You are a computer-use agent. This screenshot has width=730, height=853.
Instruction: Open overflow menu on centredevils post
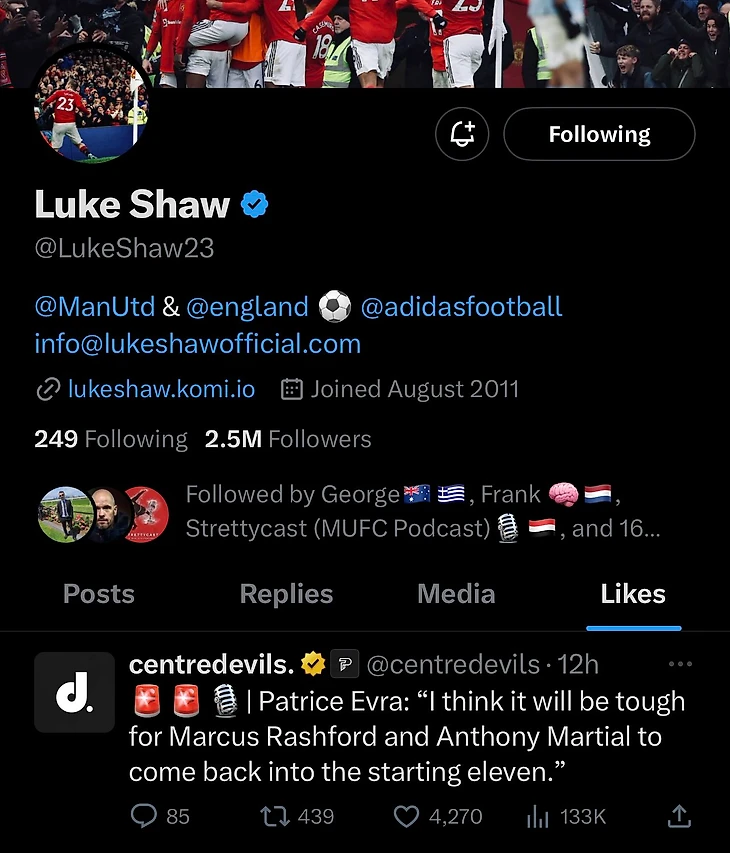tap(679, 663)
